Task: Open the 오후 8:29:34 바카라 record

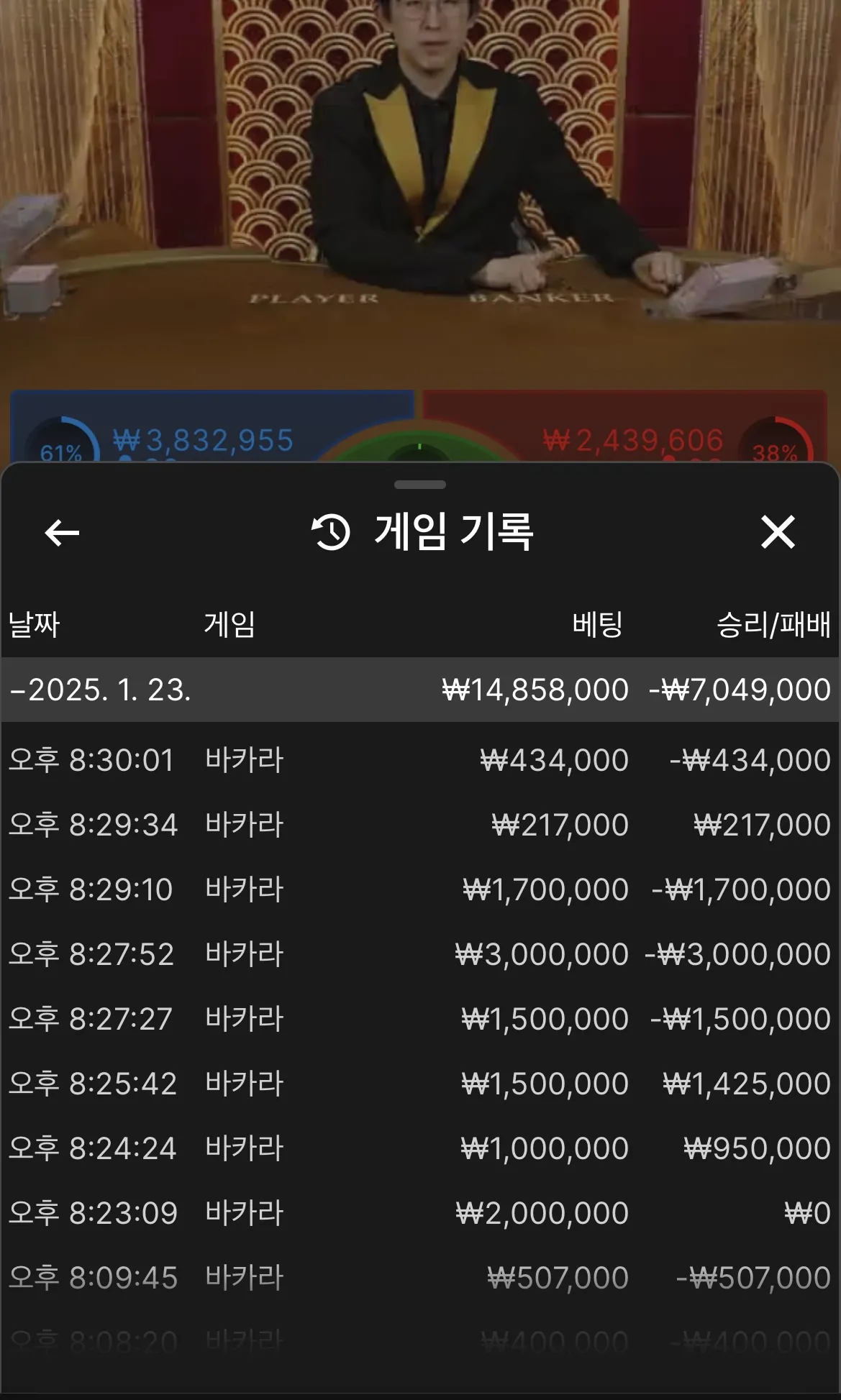Action: click(x=420, y=825)
